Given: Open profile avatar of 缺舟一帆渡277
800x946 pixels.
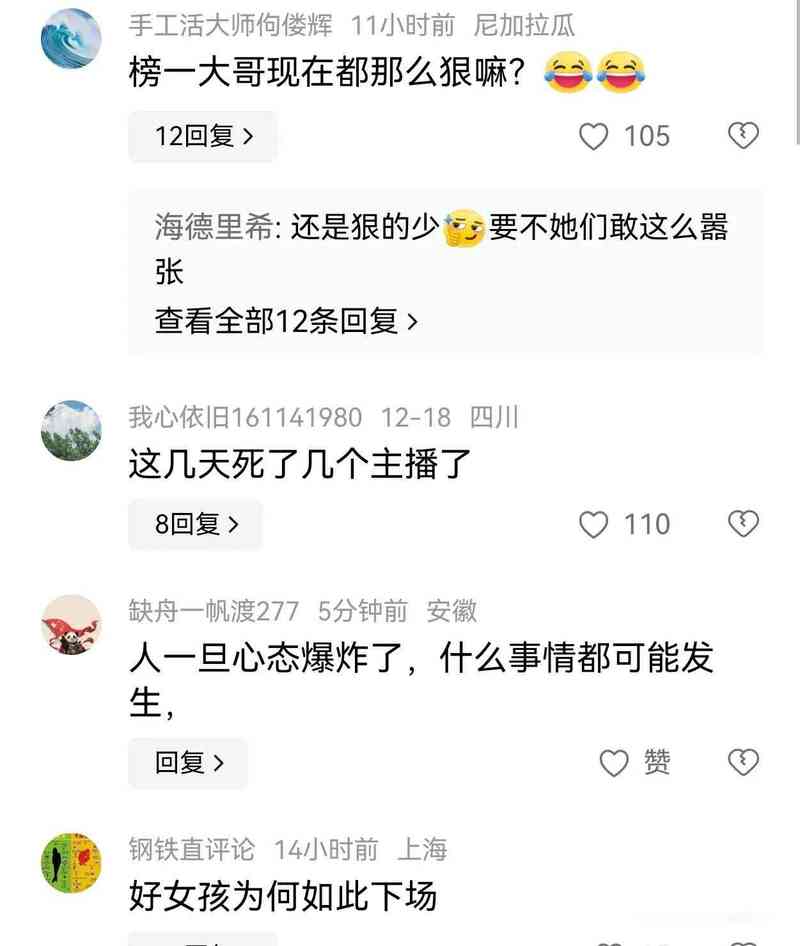Looking at the screenshot, I should (x=71, y=625).
